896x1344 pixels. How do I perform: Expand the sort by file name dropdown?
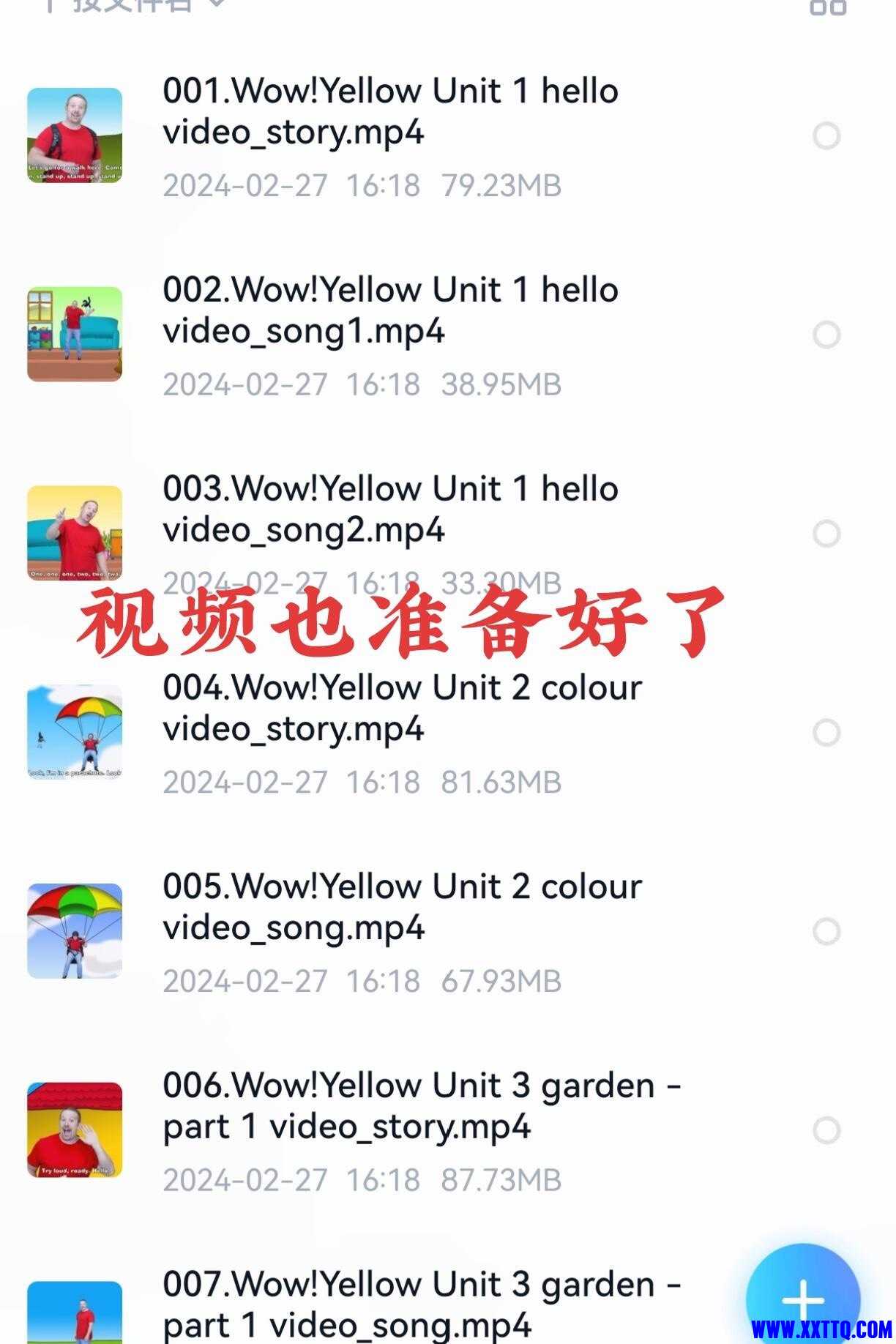132,4
